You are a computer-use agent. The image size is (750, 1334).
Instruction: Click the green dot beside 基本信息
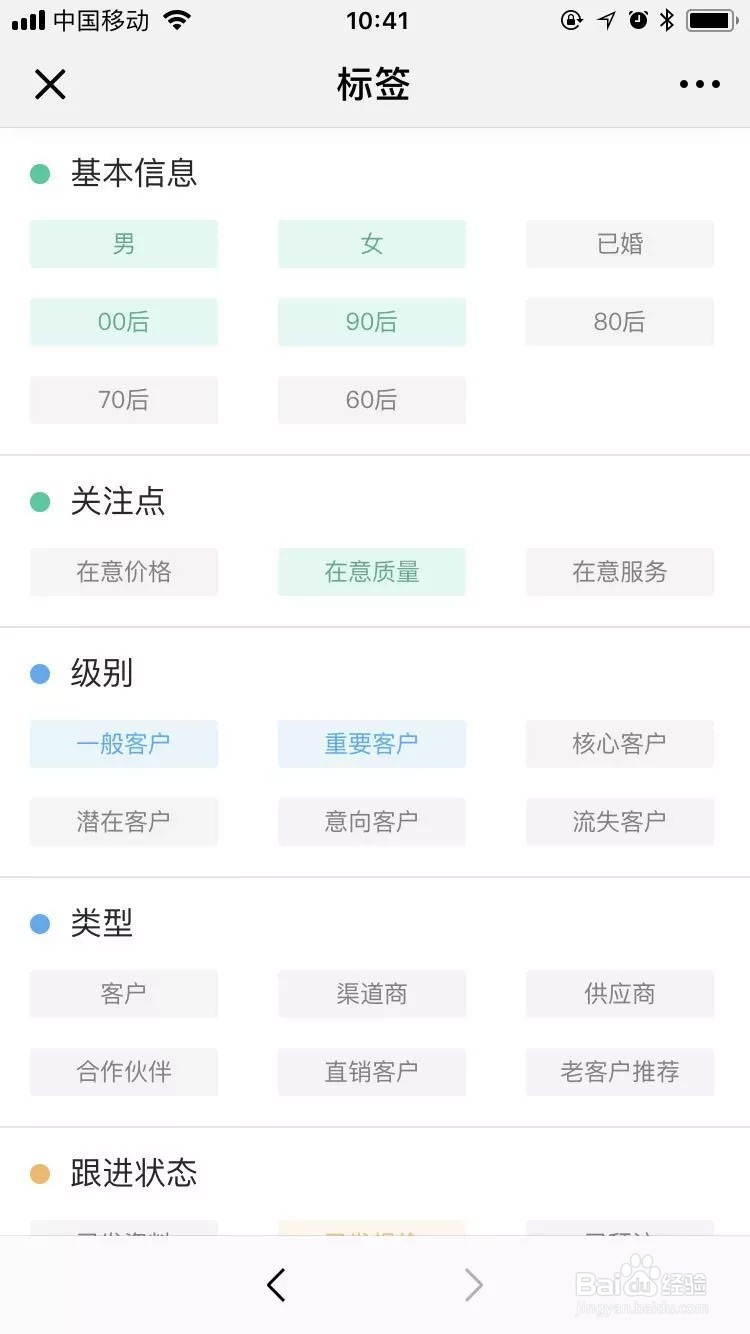click(x=40, y=173)
